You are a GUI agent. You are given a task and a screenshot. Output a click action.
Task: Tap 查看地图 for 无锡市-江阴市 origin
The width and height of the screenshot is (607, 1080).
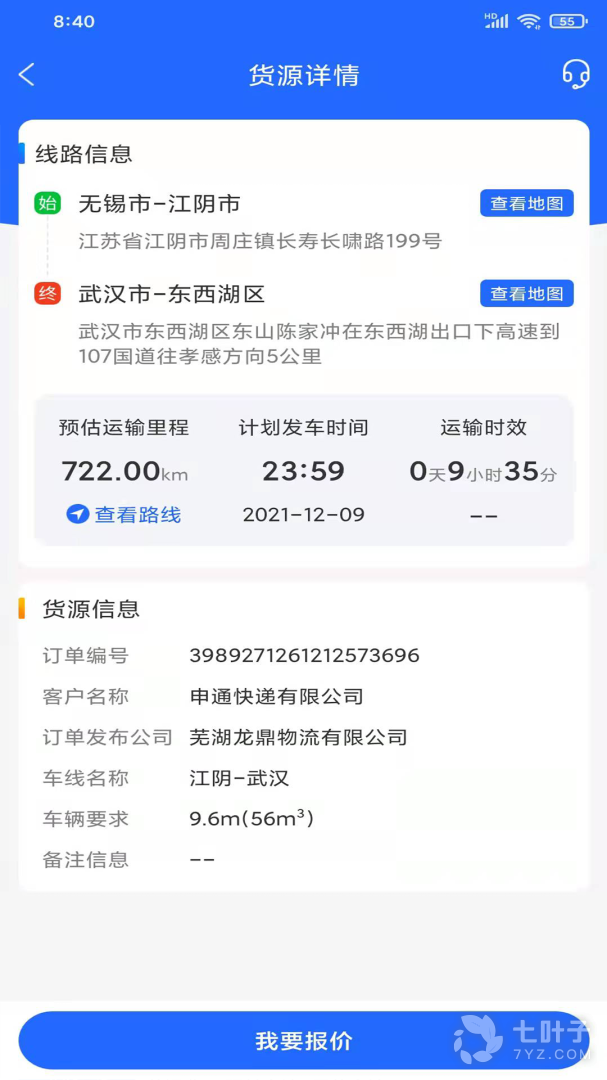tap(526, 204)
